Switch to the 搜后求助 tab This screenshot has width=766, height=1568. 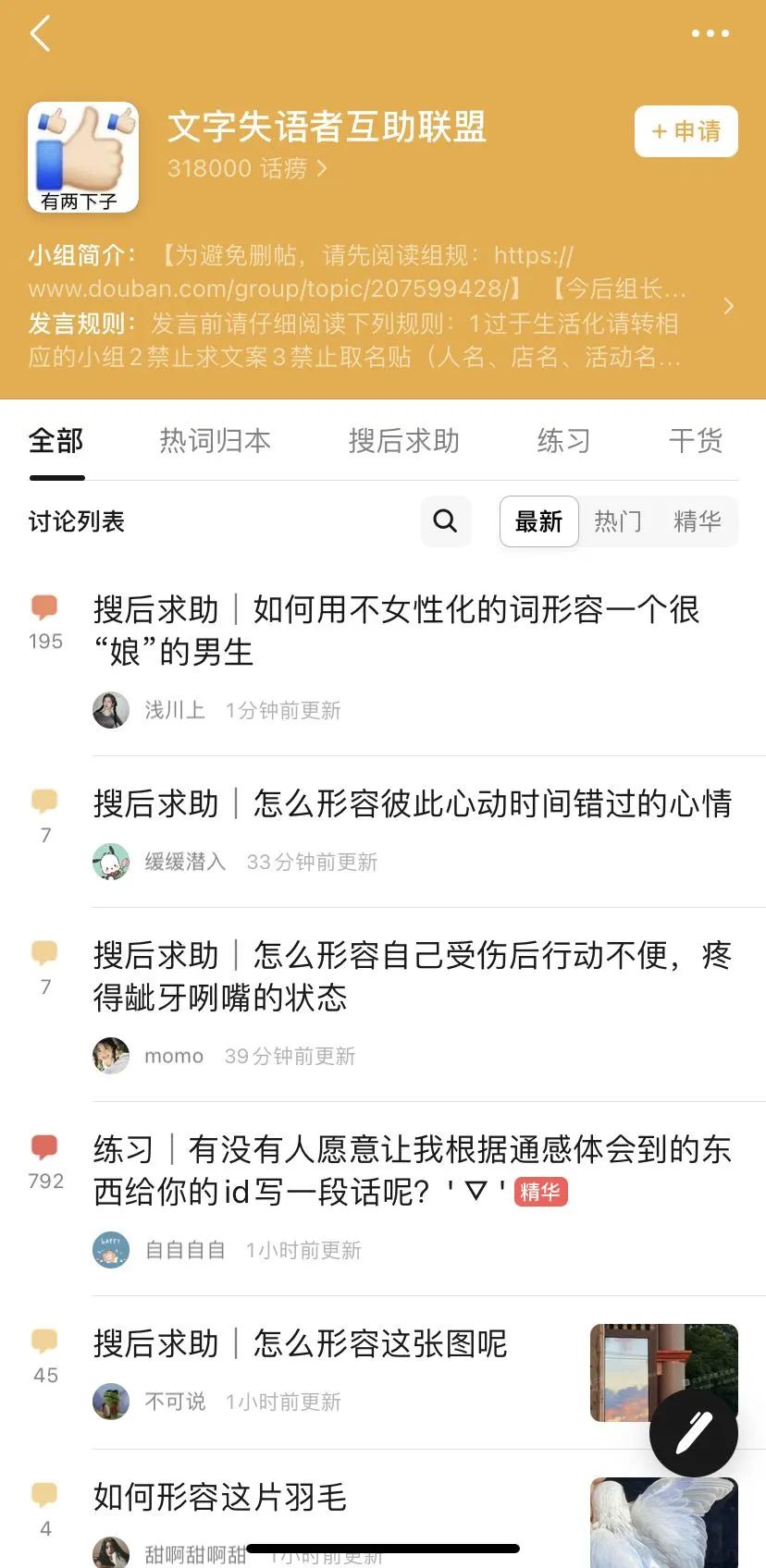pyautogui.click(x=403, y=442)
